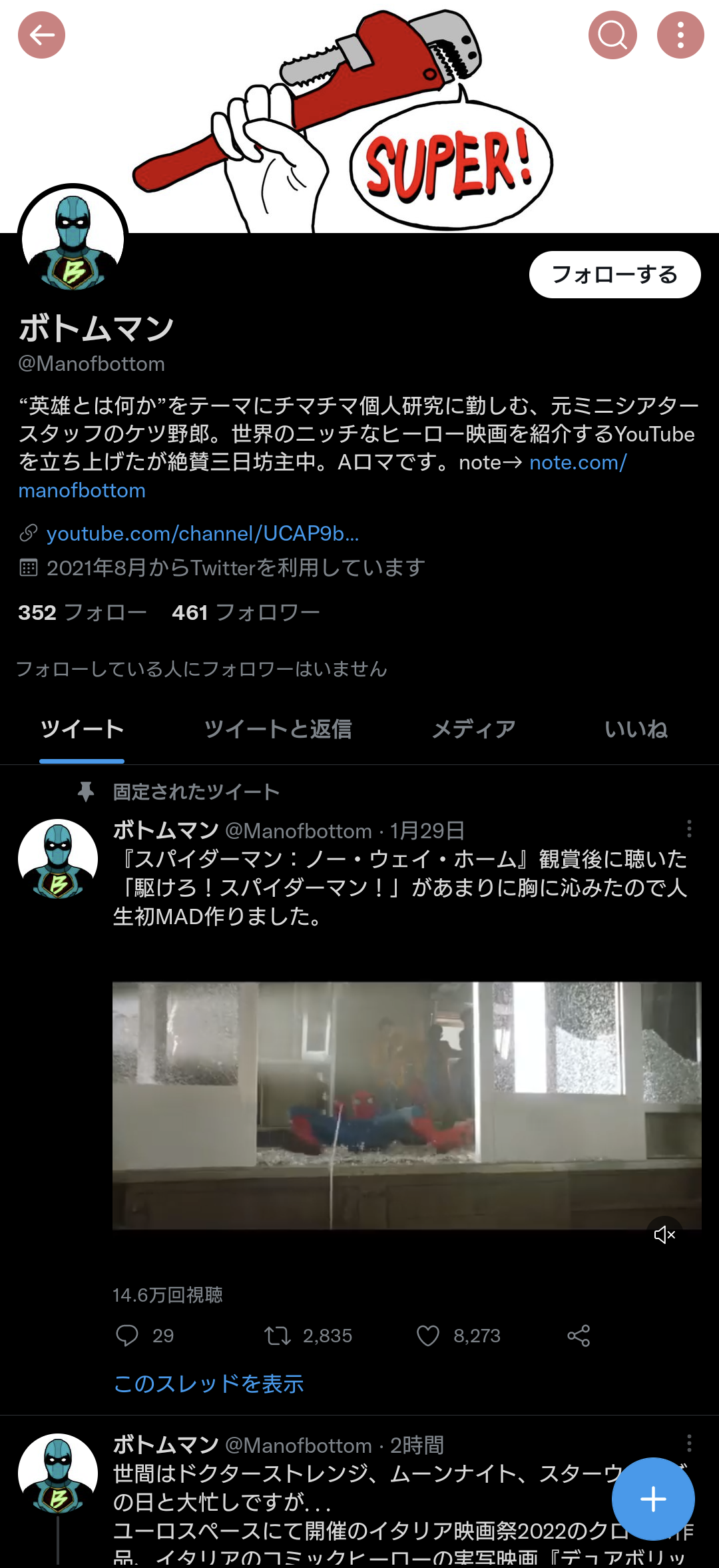The width and height of the screenshot is (719, 1568).
Task: Open the ボトムマン profile picture
Action: [73, 240]
